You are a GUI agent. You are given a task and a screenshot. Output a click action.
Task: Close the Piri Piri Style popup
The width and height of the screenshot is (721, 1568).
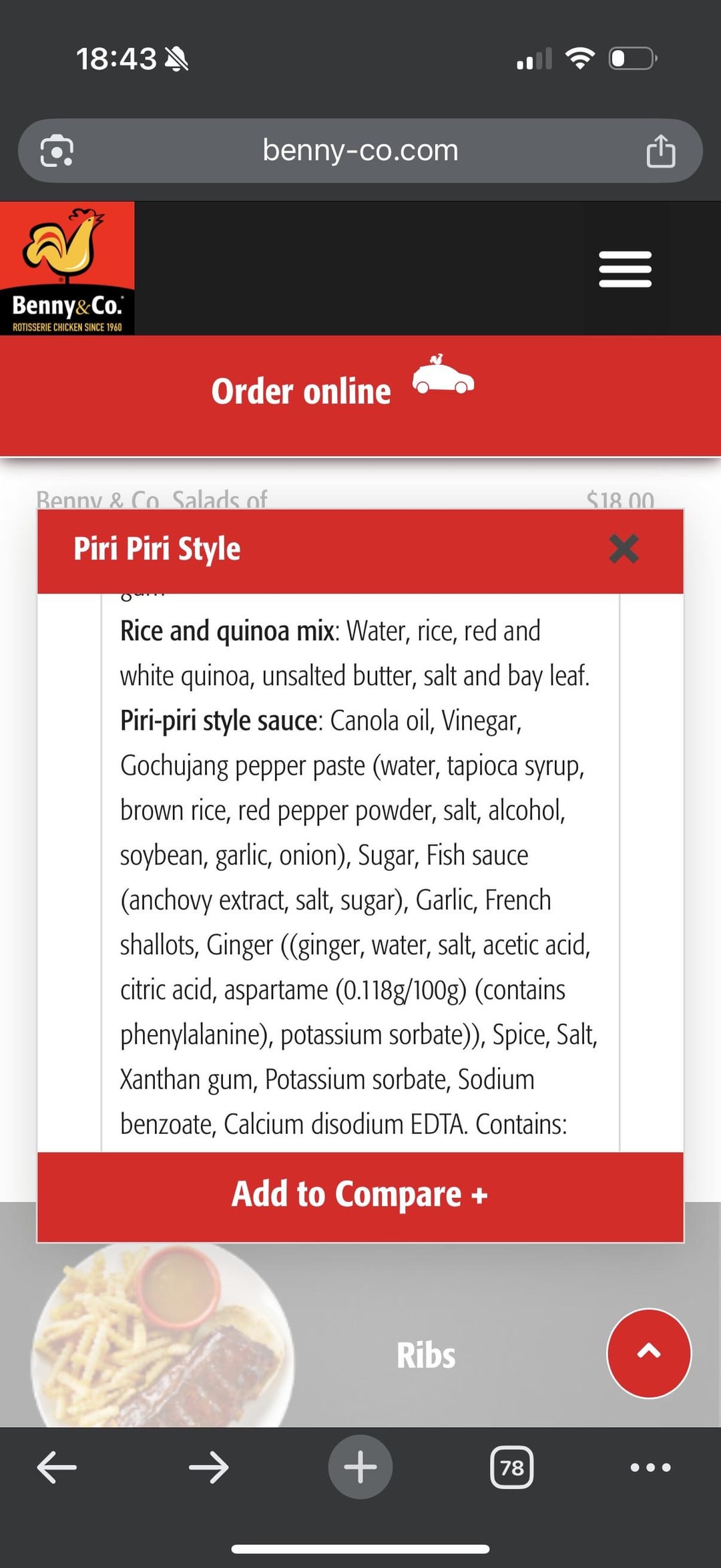(624, 549)
